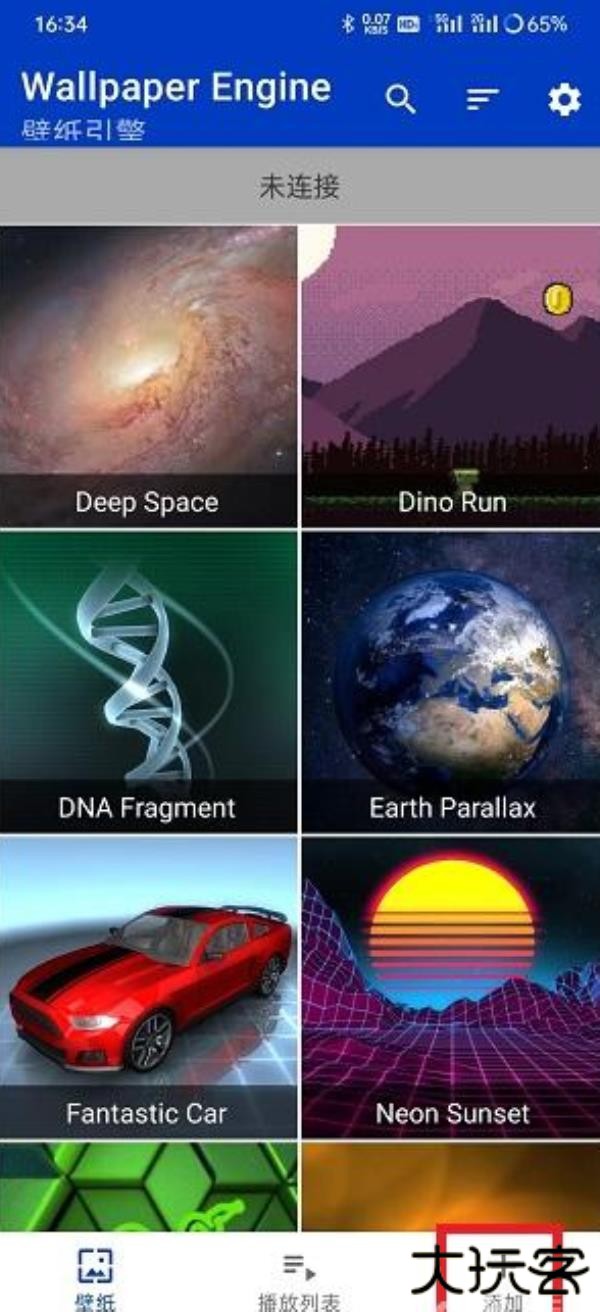This screenshot has height=1312, width=600.
Task: Choose the Fantastic Car wallpaper
Action: 148,988
